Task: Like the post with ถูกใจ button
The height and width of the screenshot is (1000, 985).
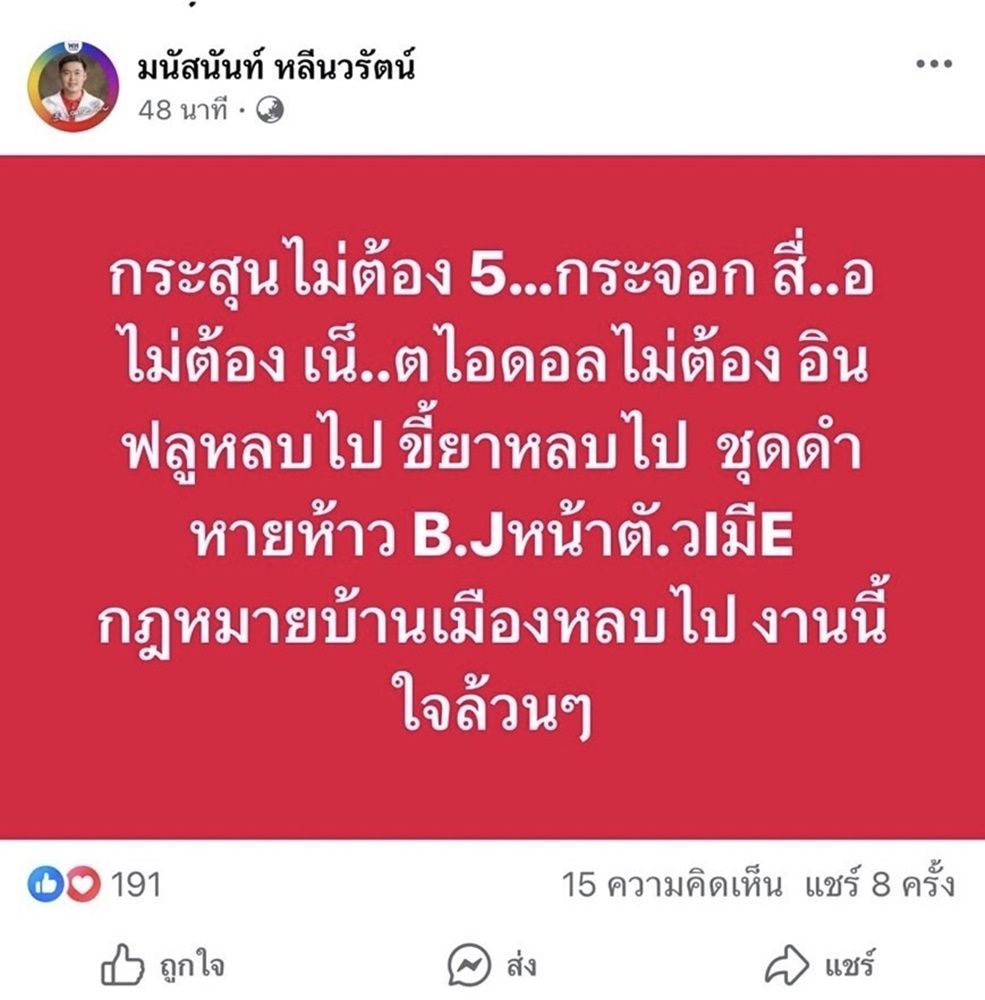Action: tap(162, 966)
